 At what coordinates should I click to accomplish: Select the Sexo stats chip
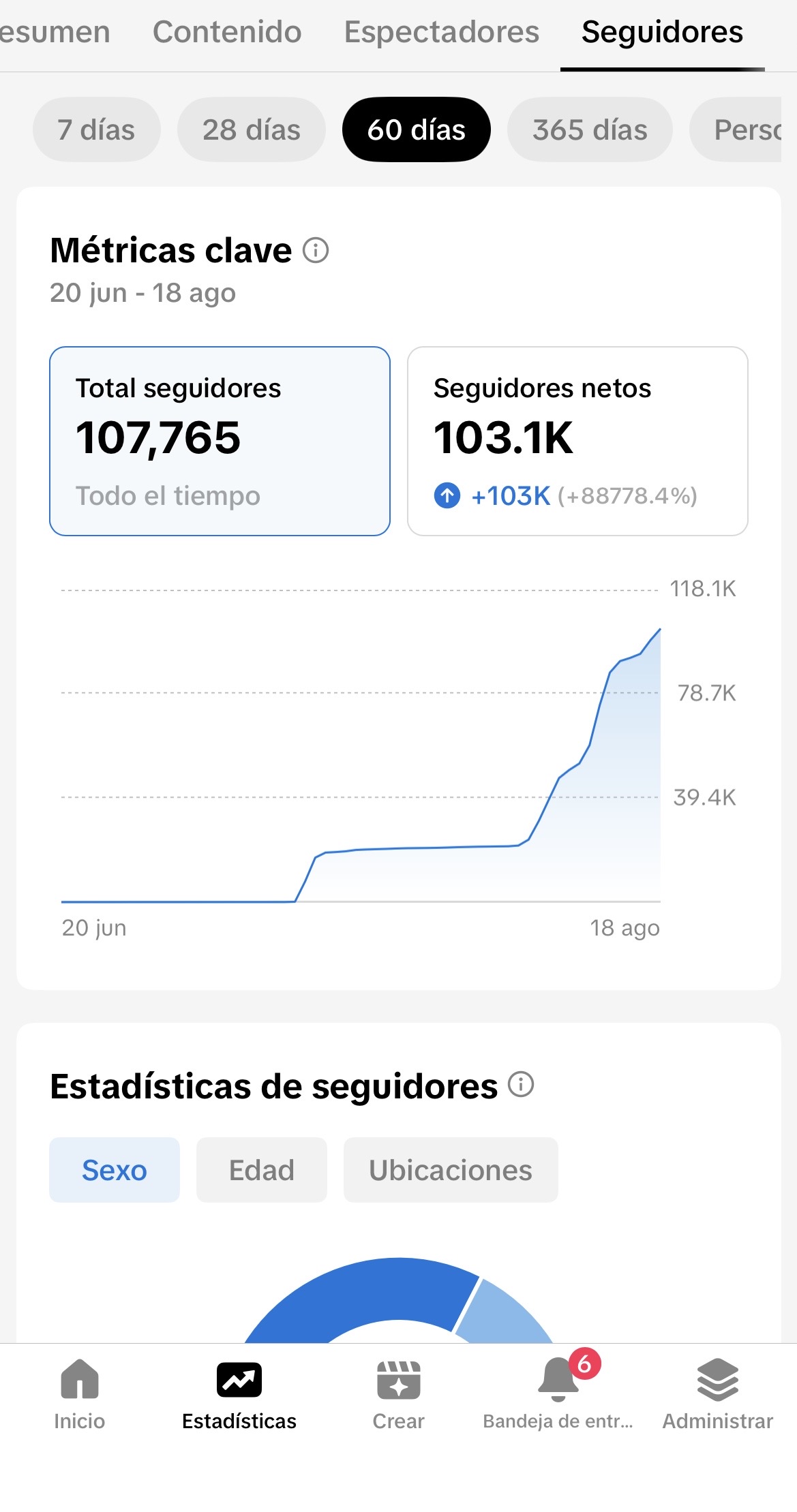(x=115, y=1170)
